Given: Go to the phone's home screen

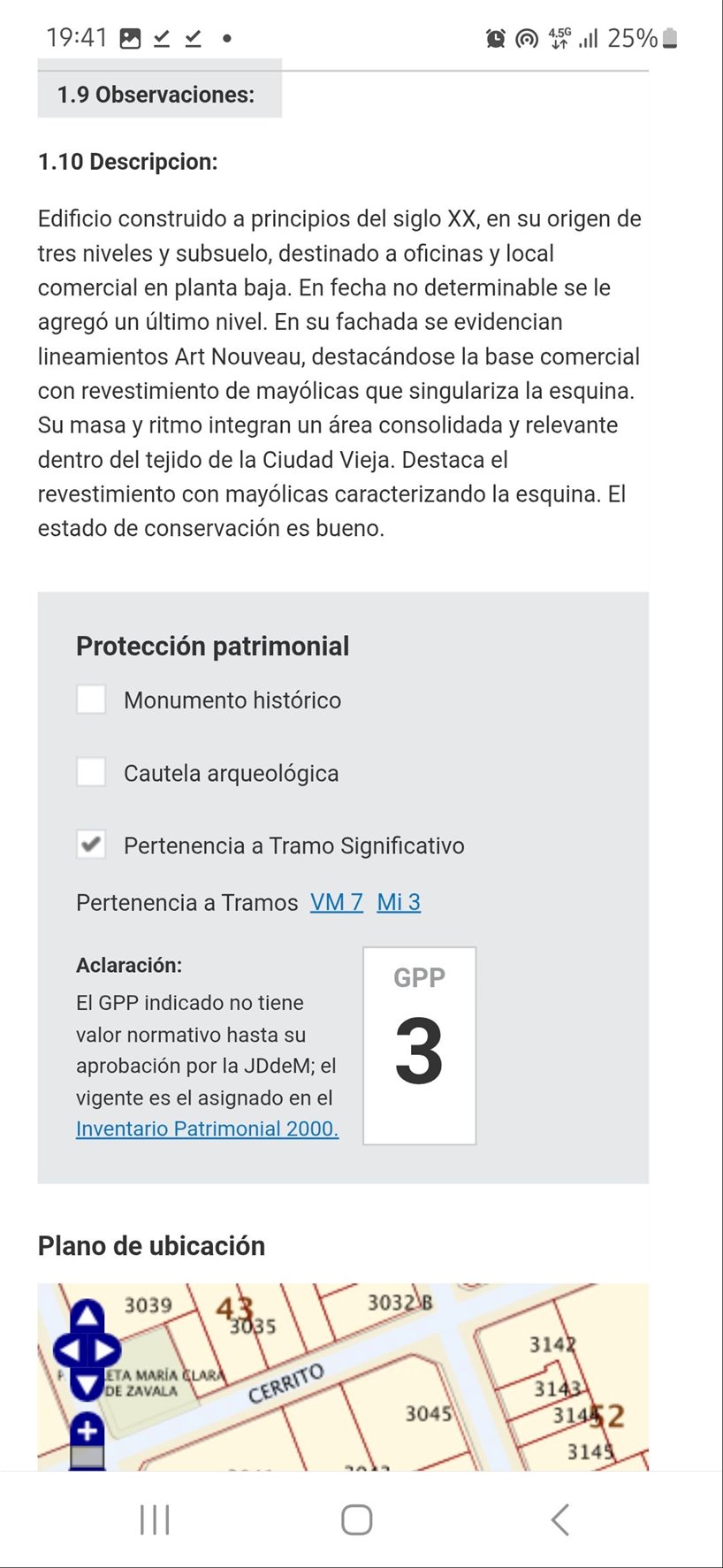Looking at the screenshot, I should click(x=357, y=1520).
